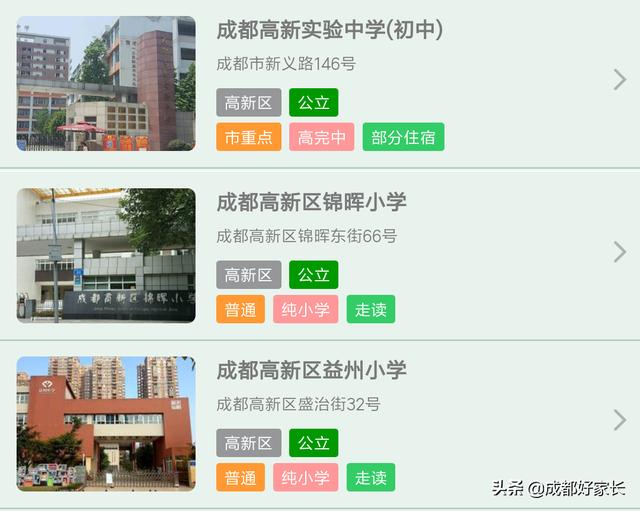Open 成都高新区益州小学 school details
This screenshot has width=640, height=511.
pyautogui.click(x=311, y=370)
